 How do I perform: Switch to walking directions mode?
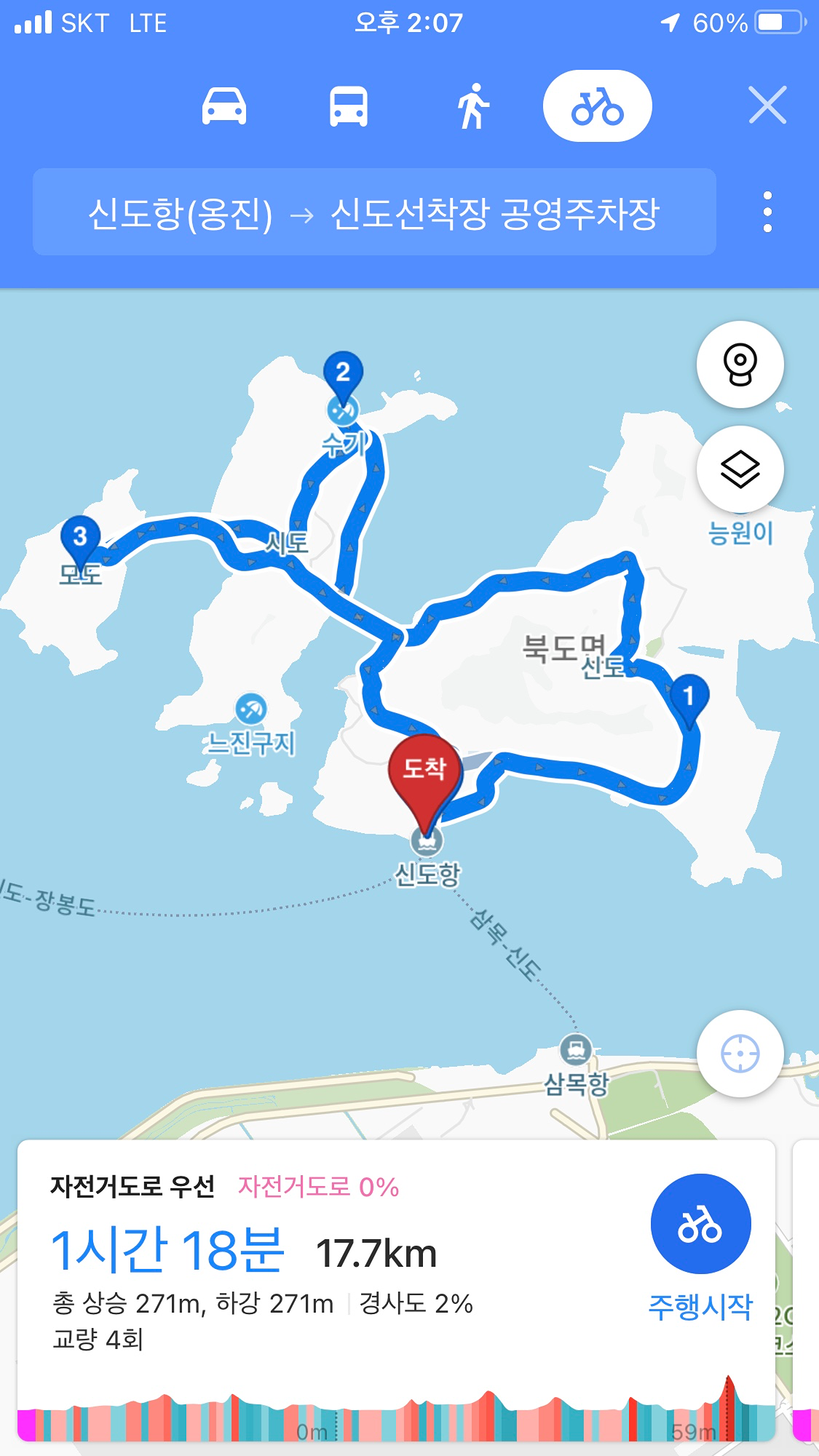474,106
